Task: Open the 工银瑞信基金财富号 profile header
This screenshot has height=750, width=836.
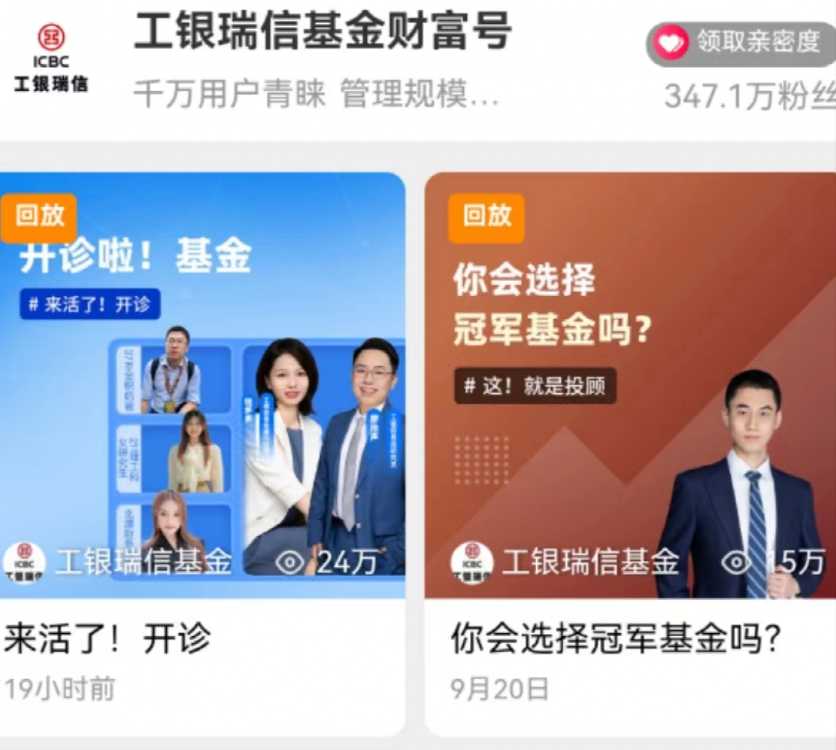Action: click(x=322, y=34)
